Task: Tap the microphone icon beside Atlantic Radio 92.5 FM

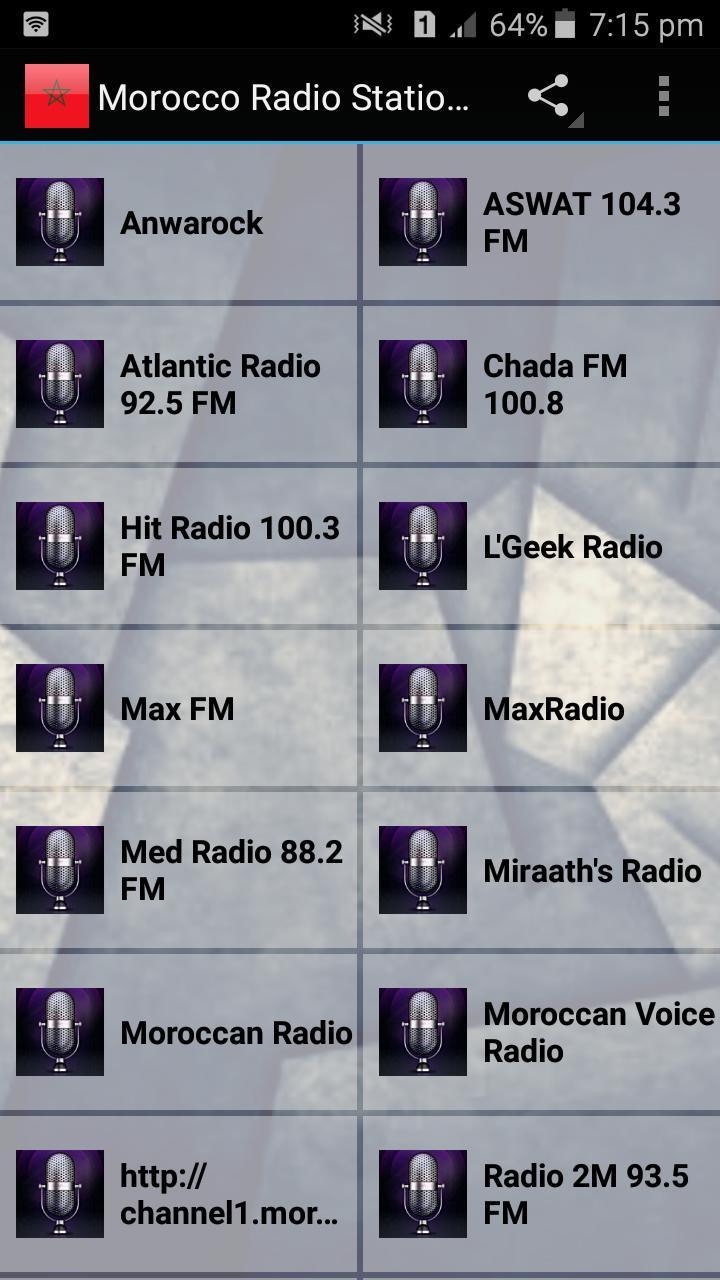Action: [x=59, y=384]
